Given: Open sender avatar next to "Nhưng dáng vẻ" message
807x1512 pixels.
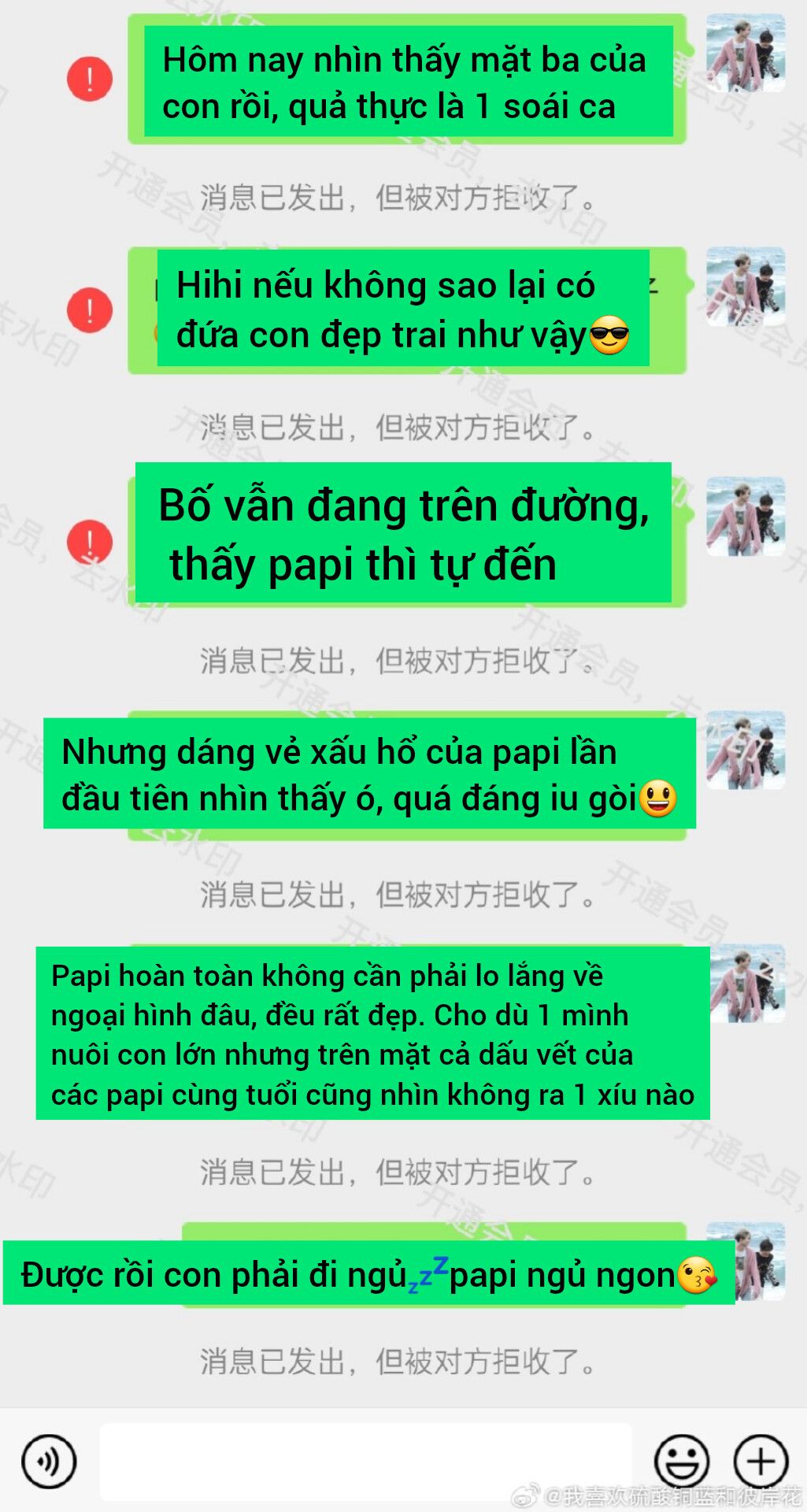Looking at the screenshot, I should click(x=746, y=750).
